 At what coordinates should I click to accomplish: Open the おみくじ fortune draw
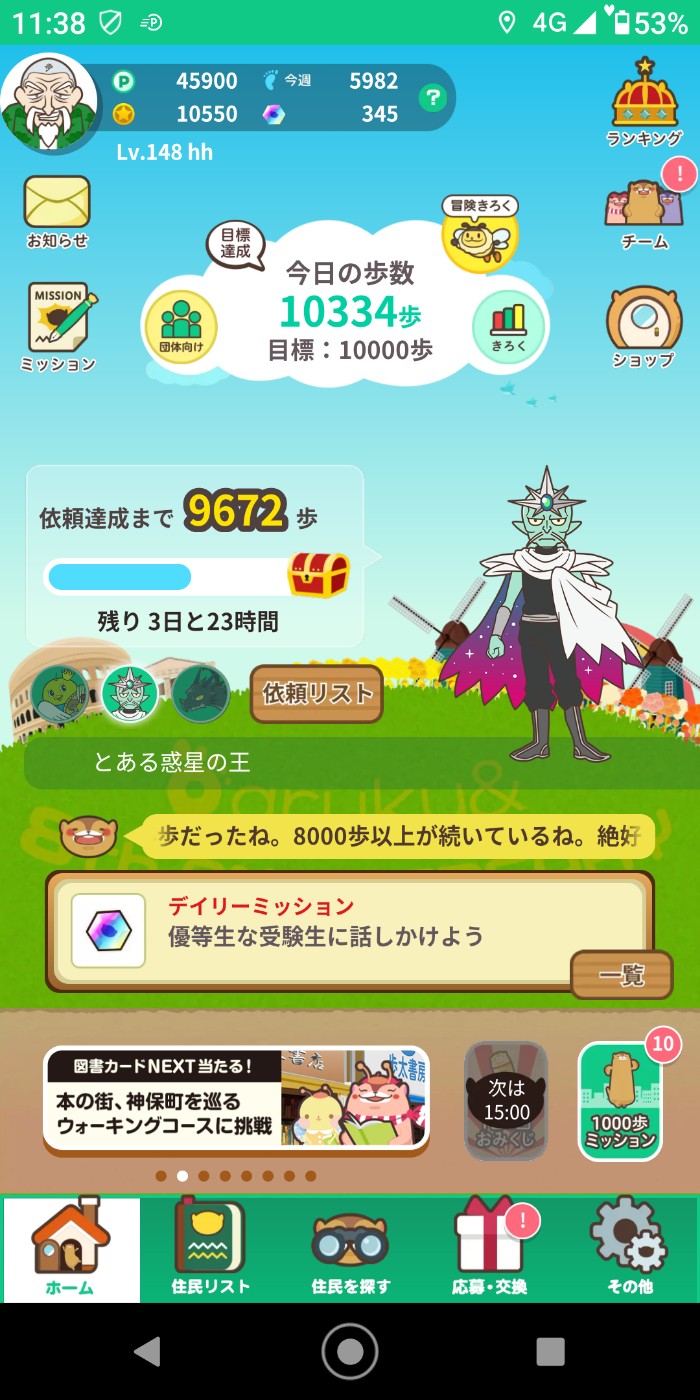coord(507,1100)
